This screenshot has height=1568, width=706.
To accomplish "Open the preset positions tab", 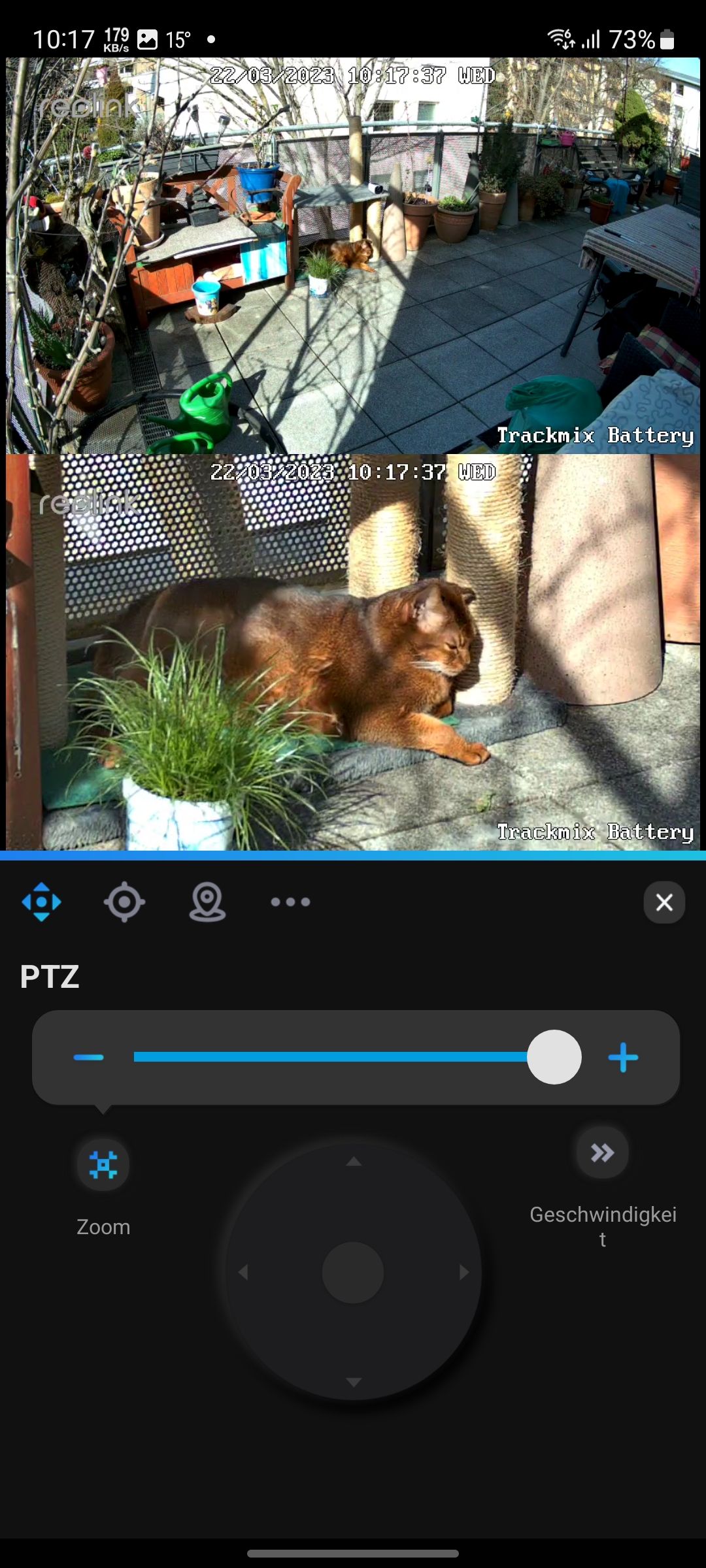I will pyautogui.click(x=207, y=902).
